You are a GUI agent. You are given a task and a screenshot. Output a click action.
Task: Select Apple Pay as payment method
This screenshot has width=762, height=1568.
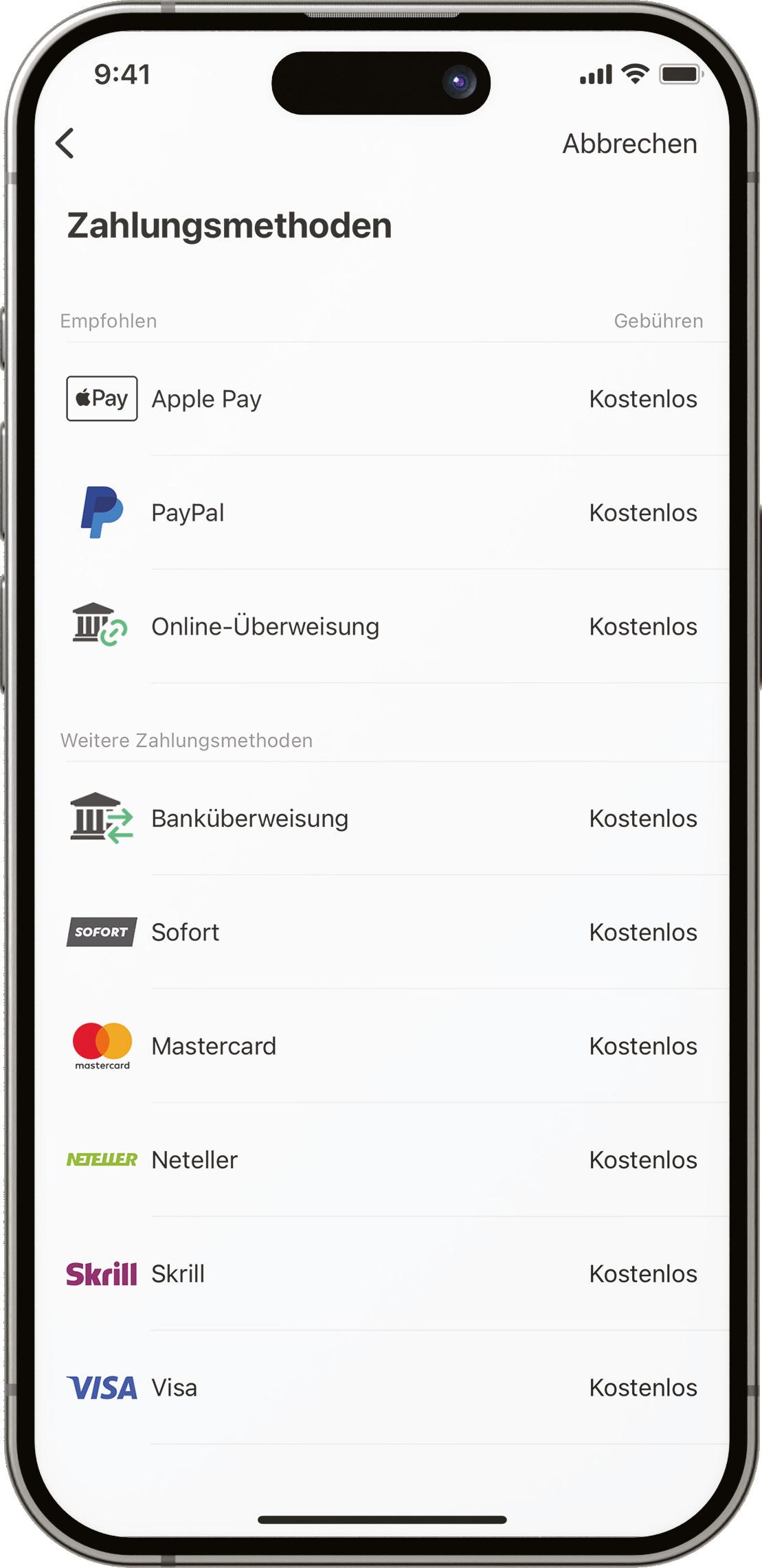(x=381, y=399)
